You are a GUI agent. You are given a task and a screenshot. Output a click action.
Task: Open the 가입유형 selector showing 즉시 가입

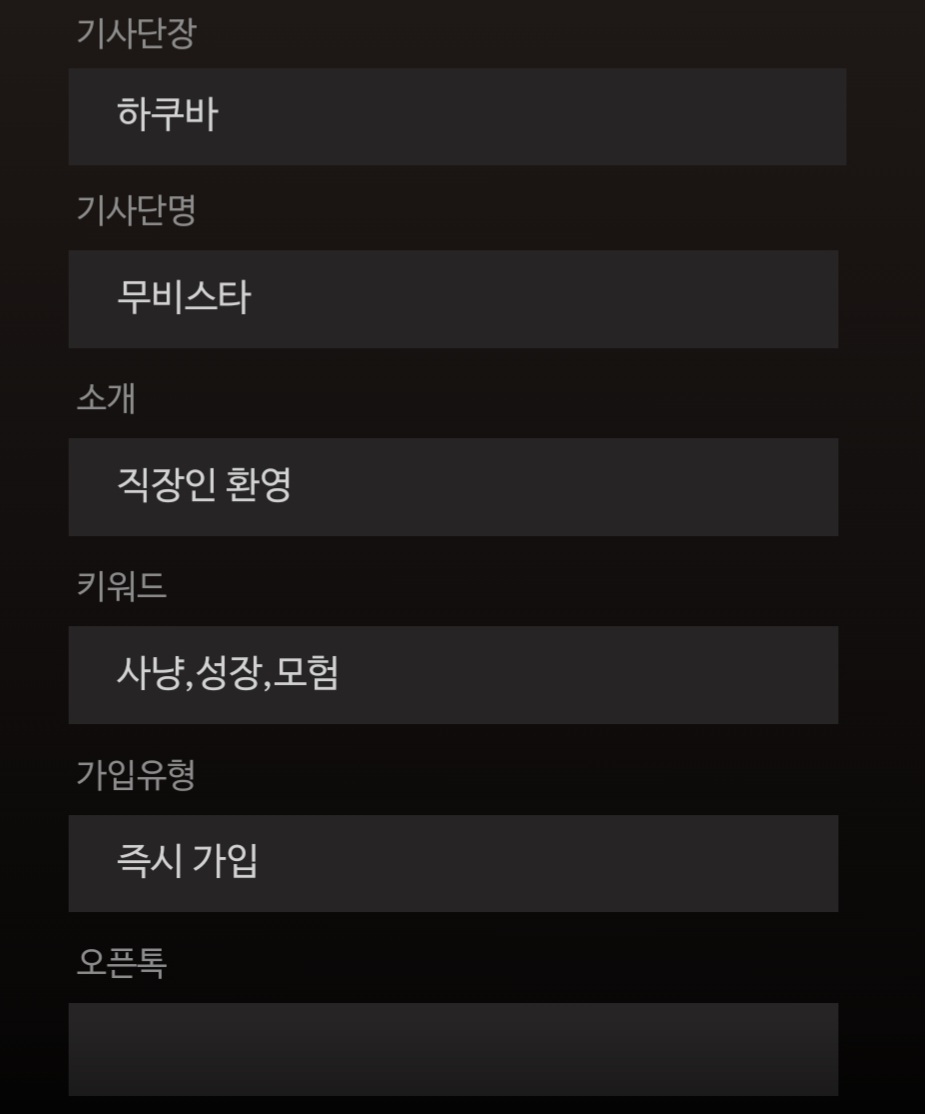(452, 863)
